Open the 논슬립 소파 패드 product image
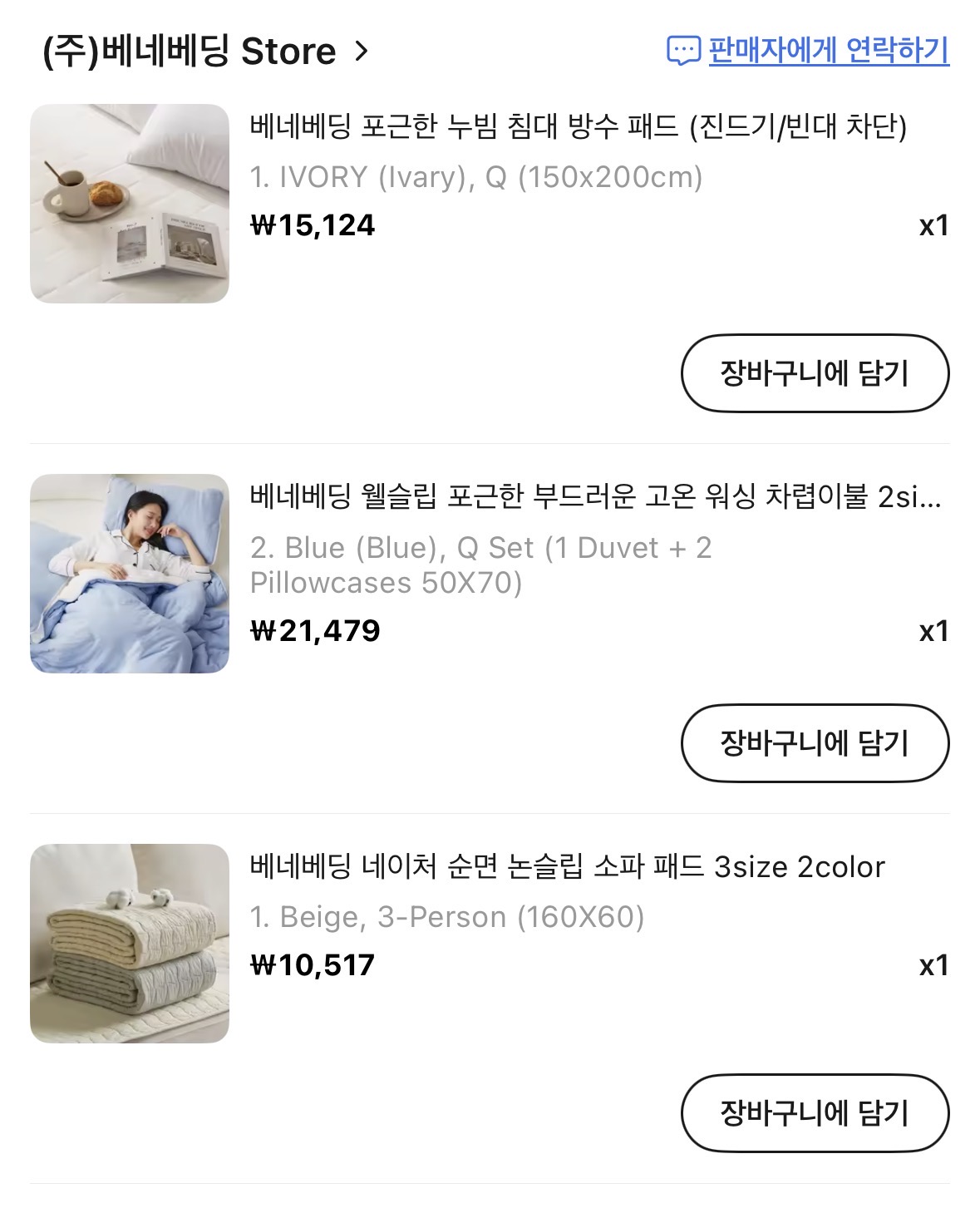 pyautogui.click(x=130, y=944)
